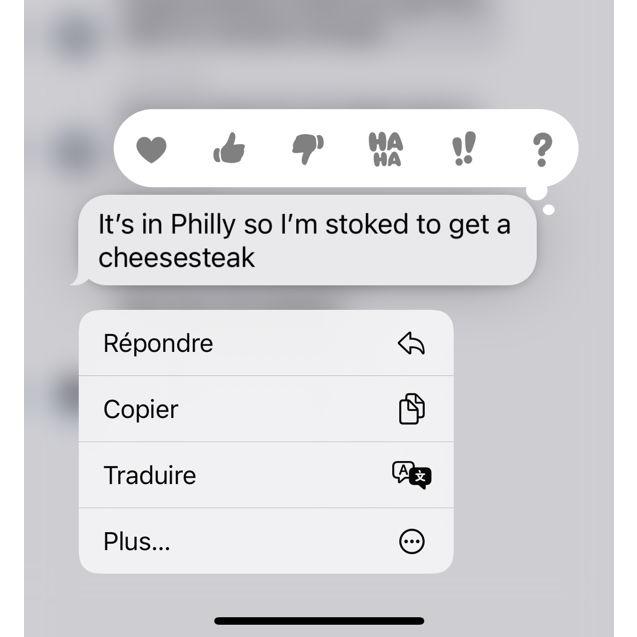React with the heart tapback
637x637 pixels.
(151, 150)
